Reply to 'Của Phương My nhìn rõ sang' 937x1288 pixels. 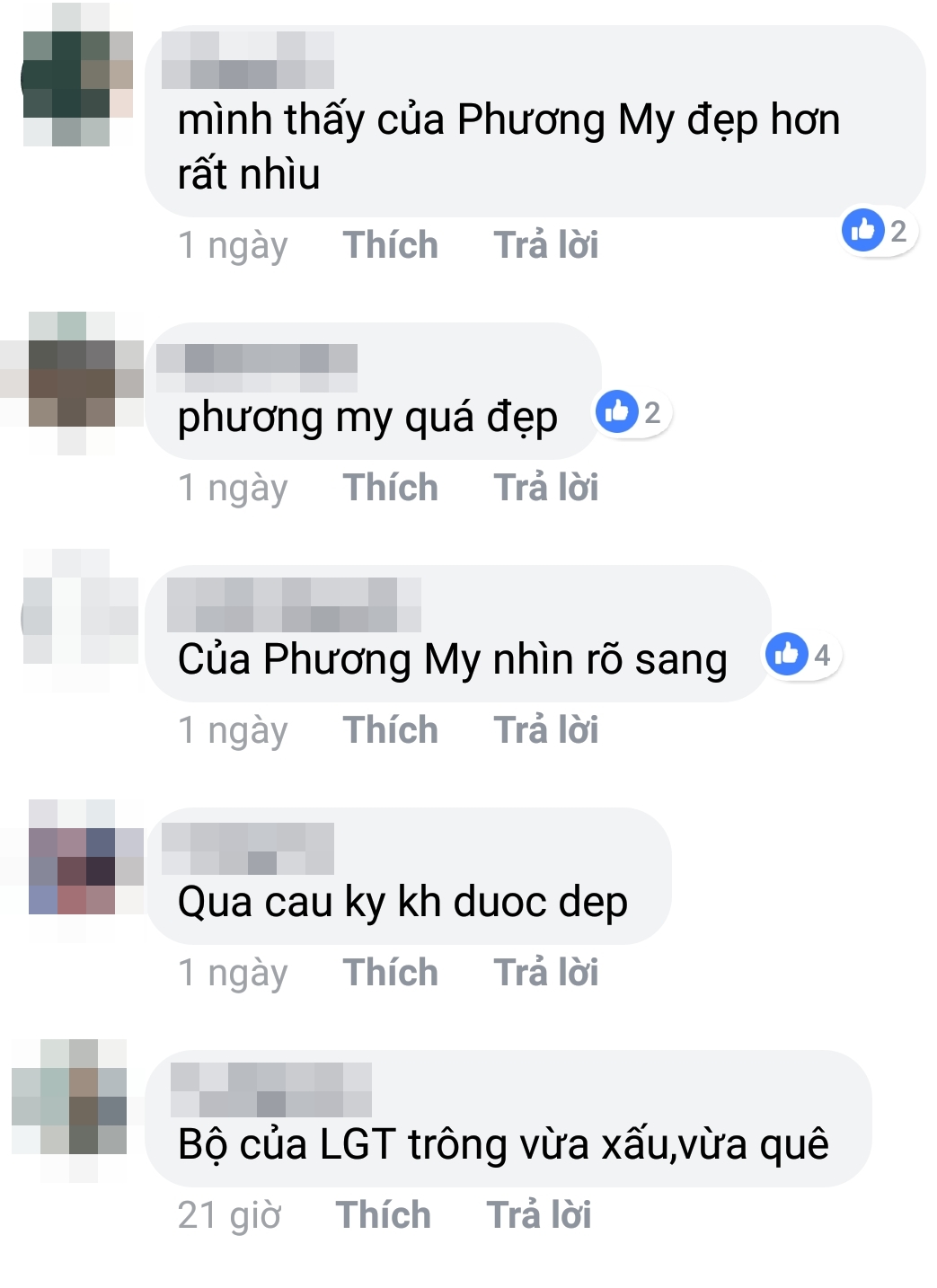[545, 730]
